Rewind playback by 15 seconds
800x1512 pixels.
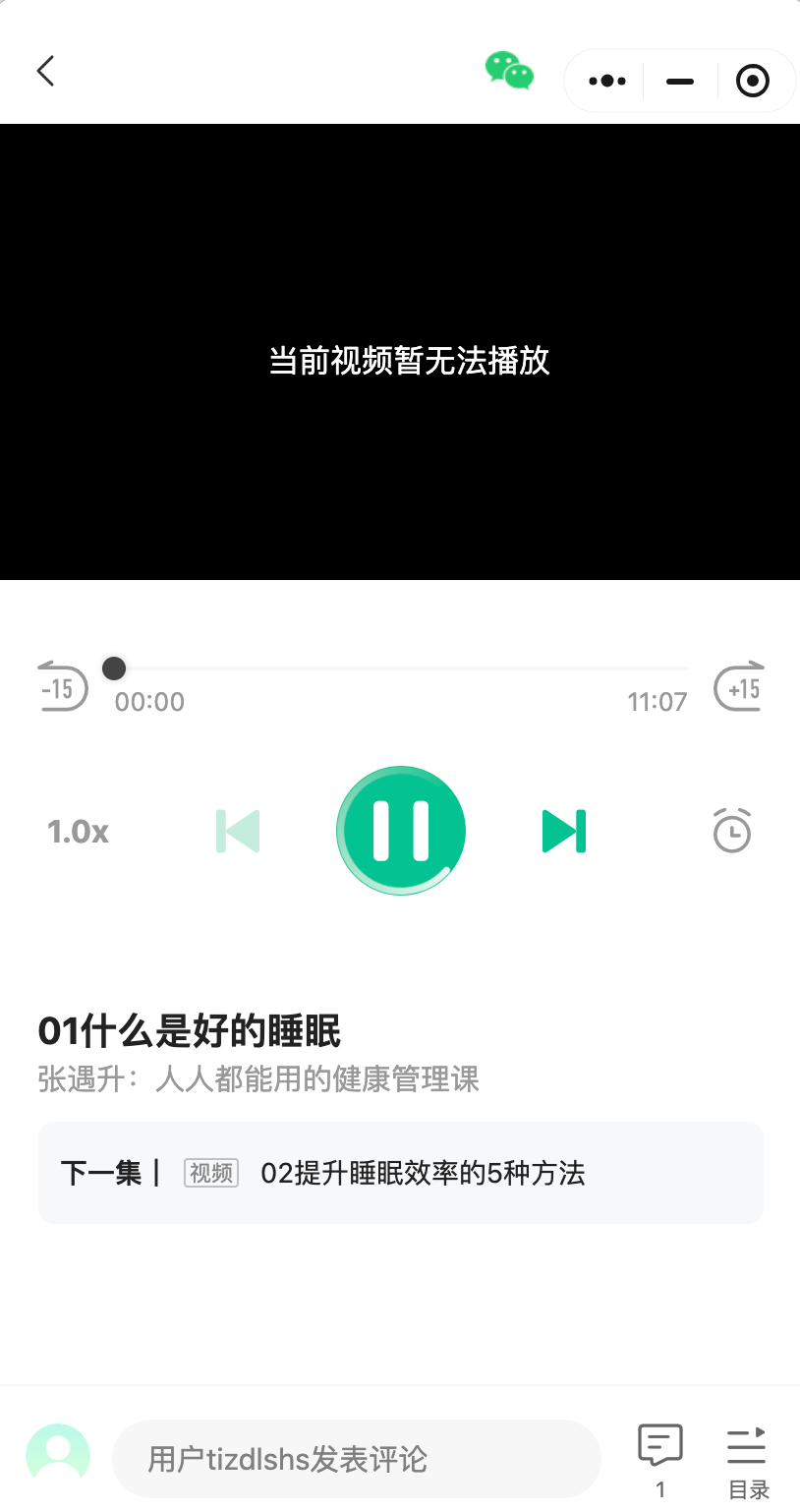click(x=62, y=686)
